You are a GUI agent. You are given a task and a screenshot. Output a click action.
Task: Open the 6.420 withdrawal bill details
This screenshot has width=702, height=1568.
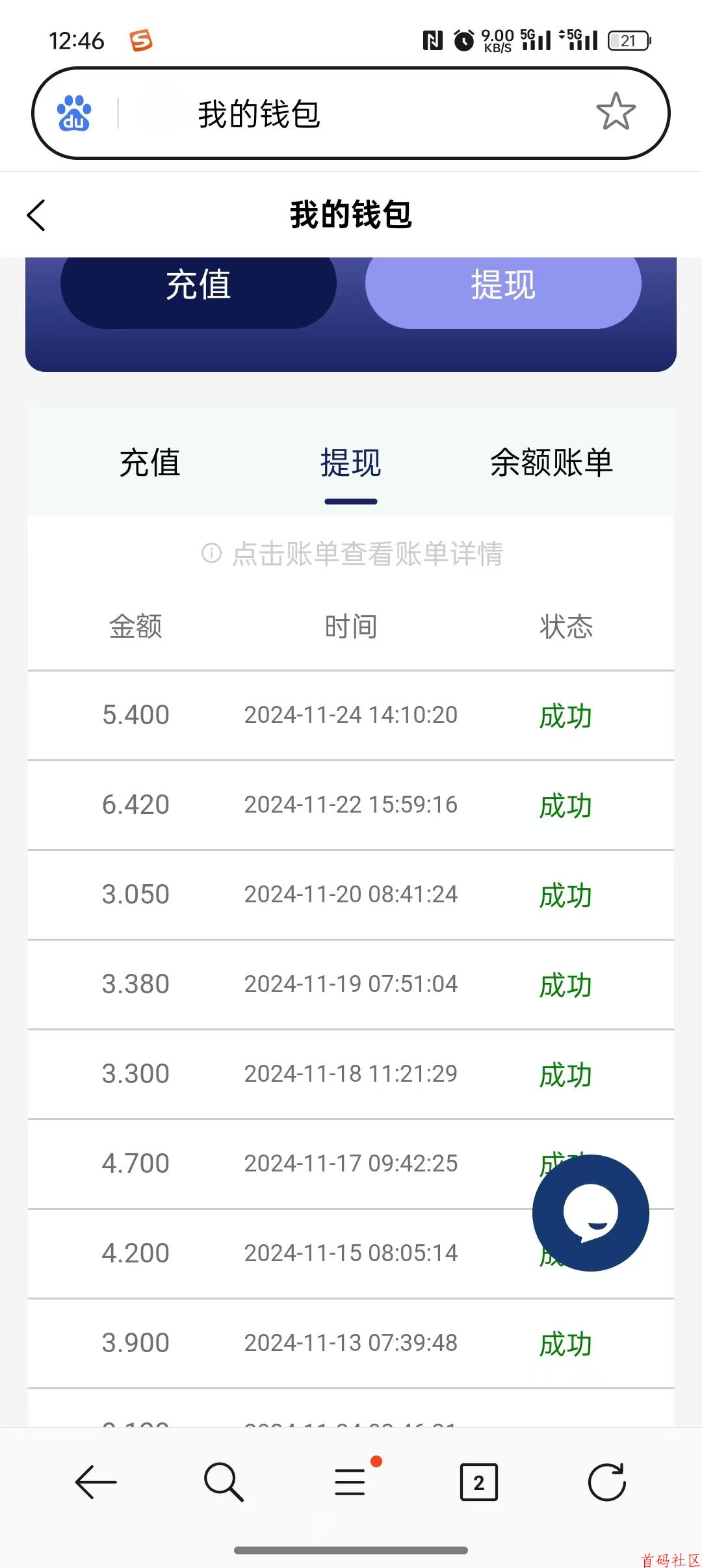click(351, 805)
